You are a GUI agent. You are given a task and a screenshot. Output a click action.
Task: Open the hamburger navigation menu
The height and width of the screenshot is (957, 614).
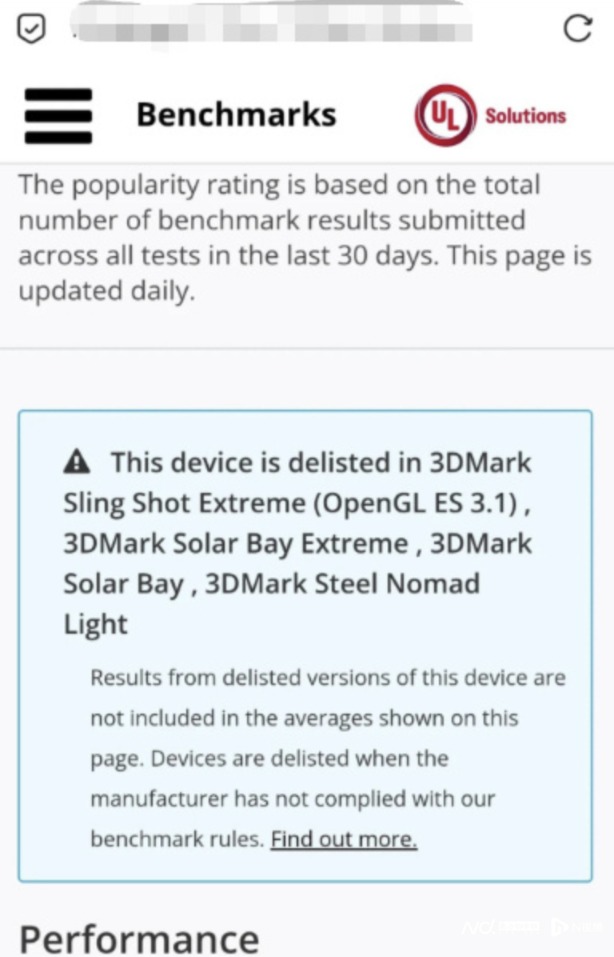tap(58, 116)
